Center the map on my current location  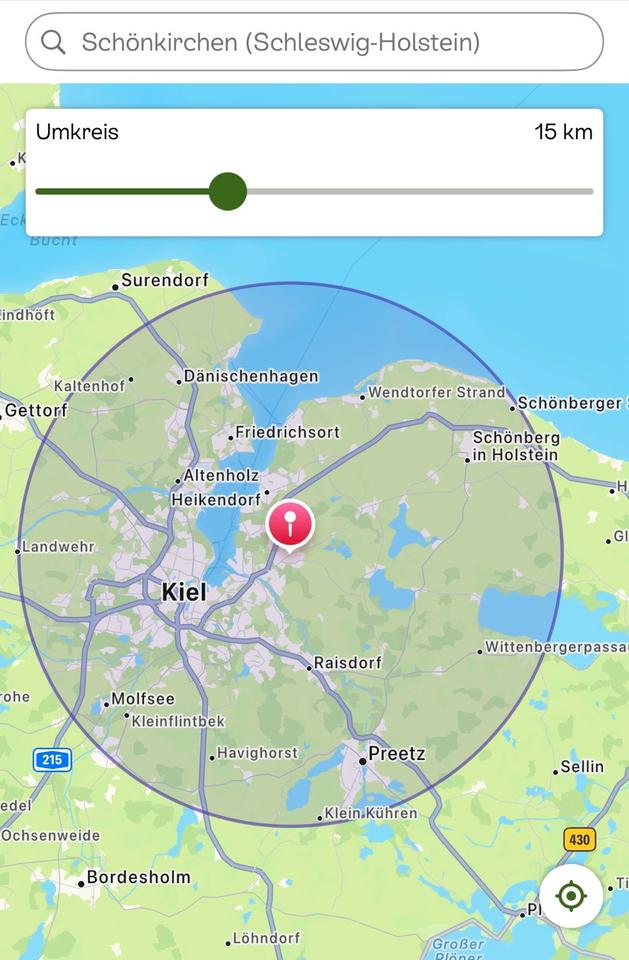pos(570,896)
